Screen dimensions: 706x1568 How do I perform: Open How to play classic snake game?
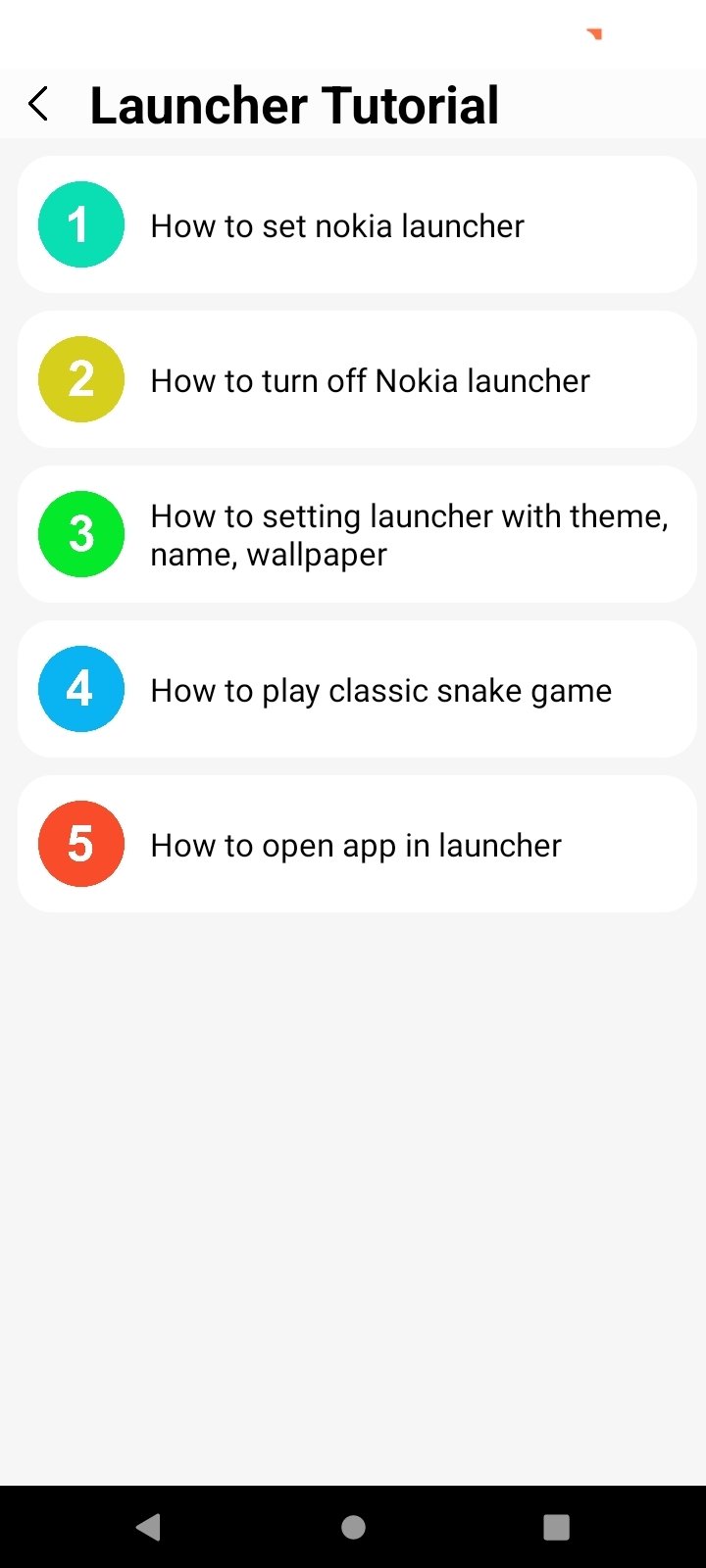coord(357,690)
